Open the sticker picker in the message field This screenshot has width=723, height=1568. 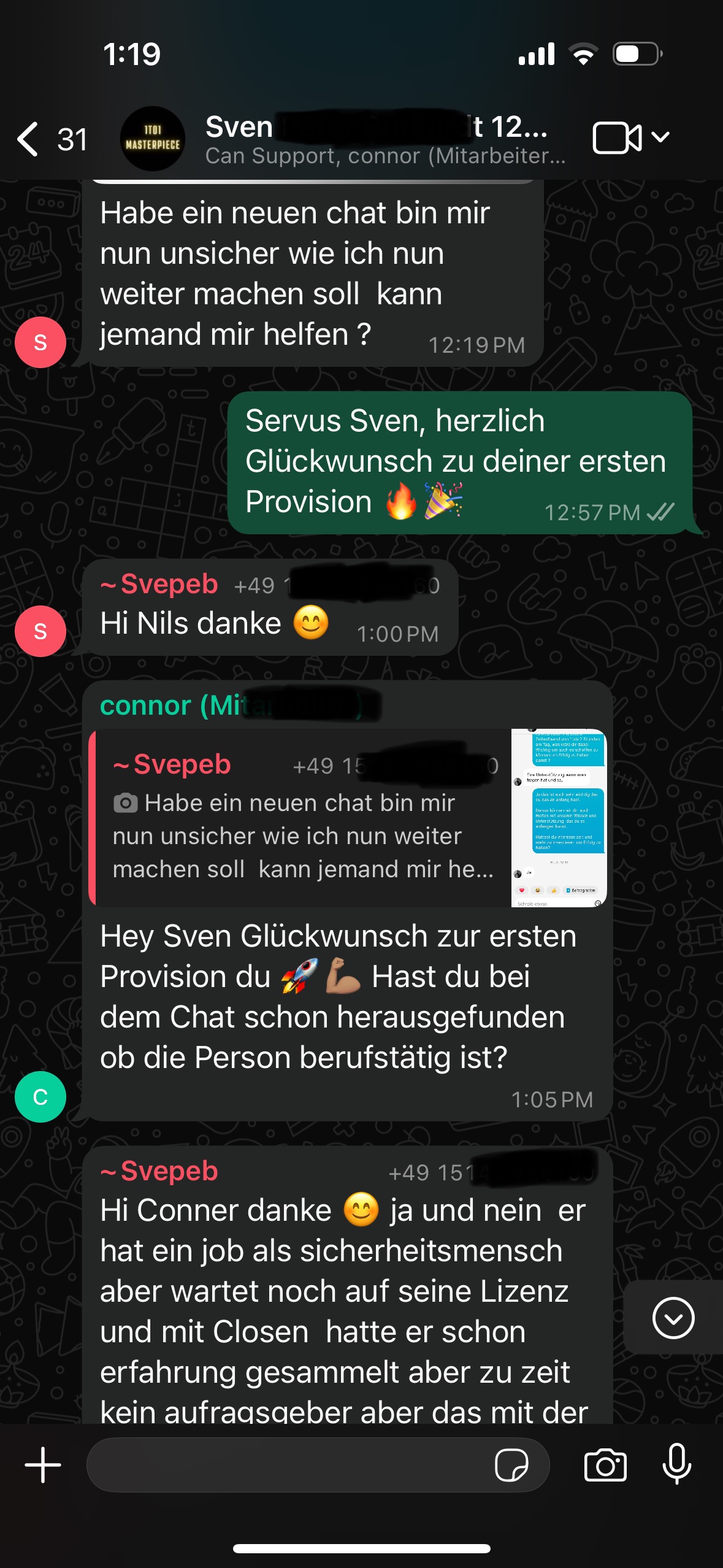(x=511, y=1465)
